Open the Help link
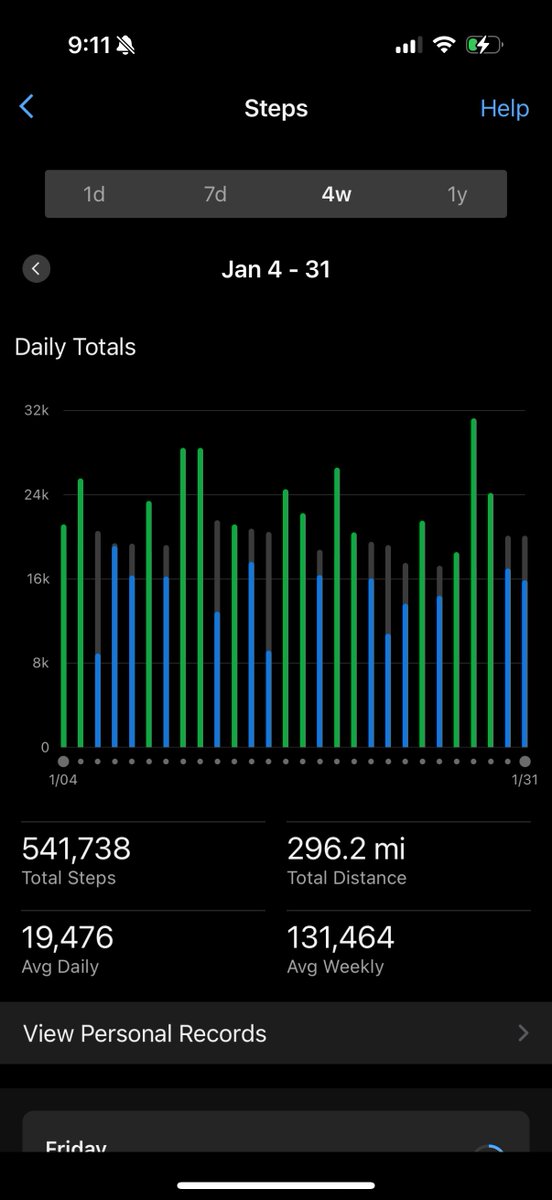The width and height of the screenshot is (552, 1200). click(504, 108)
